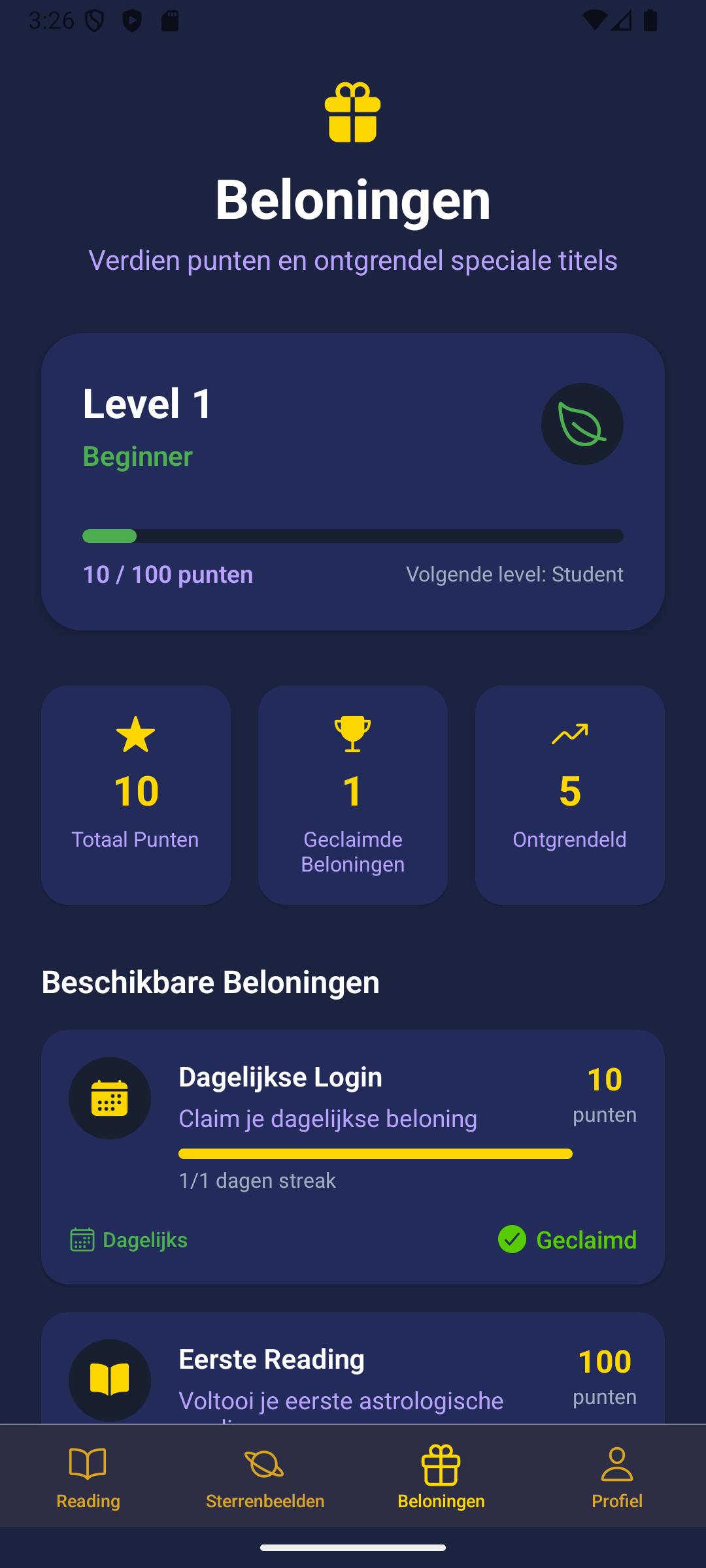The image size is (706, 1568).
Task: Click the yellow streak progress bar
Action: pyautogui.click(x=375, y=1154)
